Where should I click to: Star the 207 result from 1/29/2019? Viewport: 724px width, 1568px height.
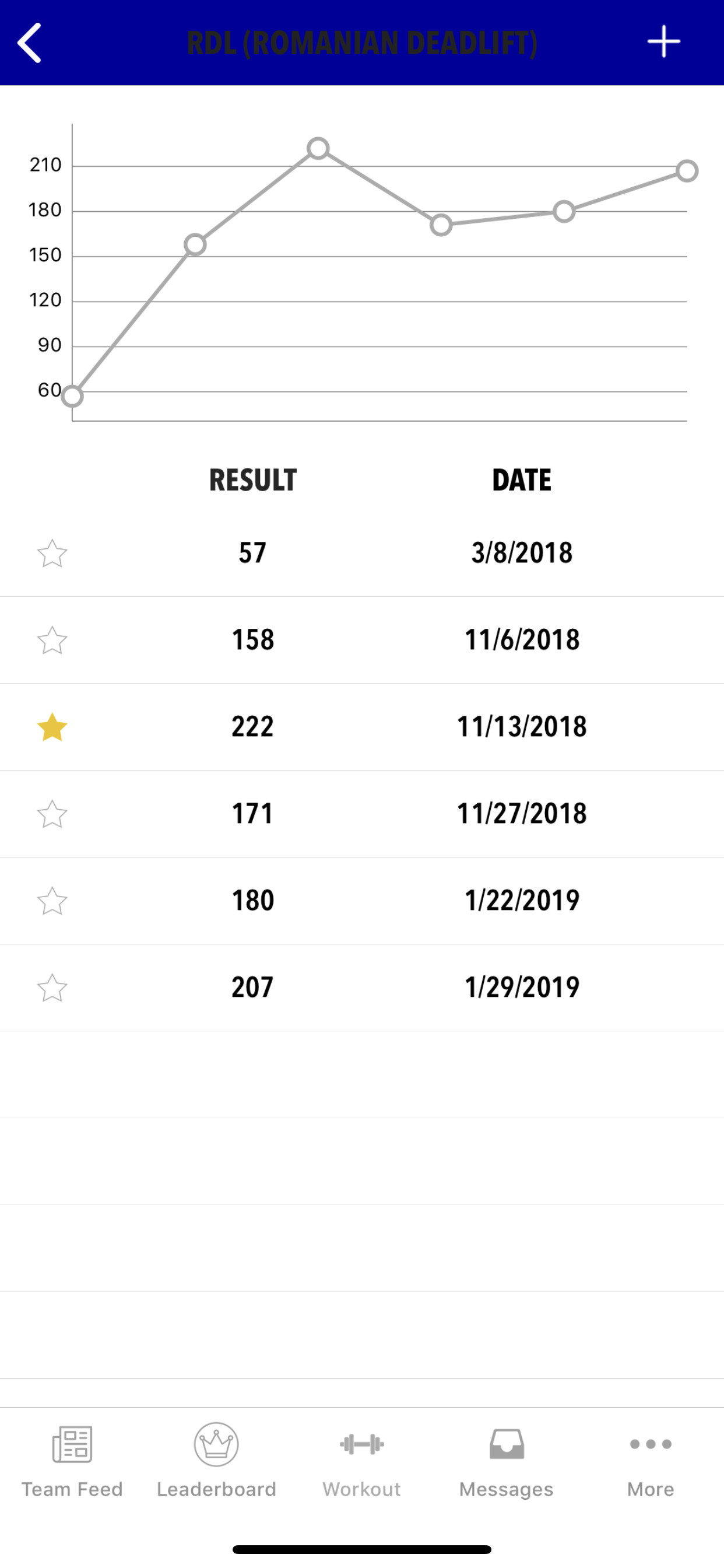[x=52, y=988]
